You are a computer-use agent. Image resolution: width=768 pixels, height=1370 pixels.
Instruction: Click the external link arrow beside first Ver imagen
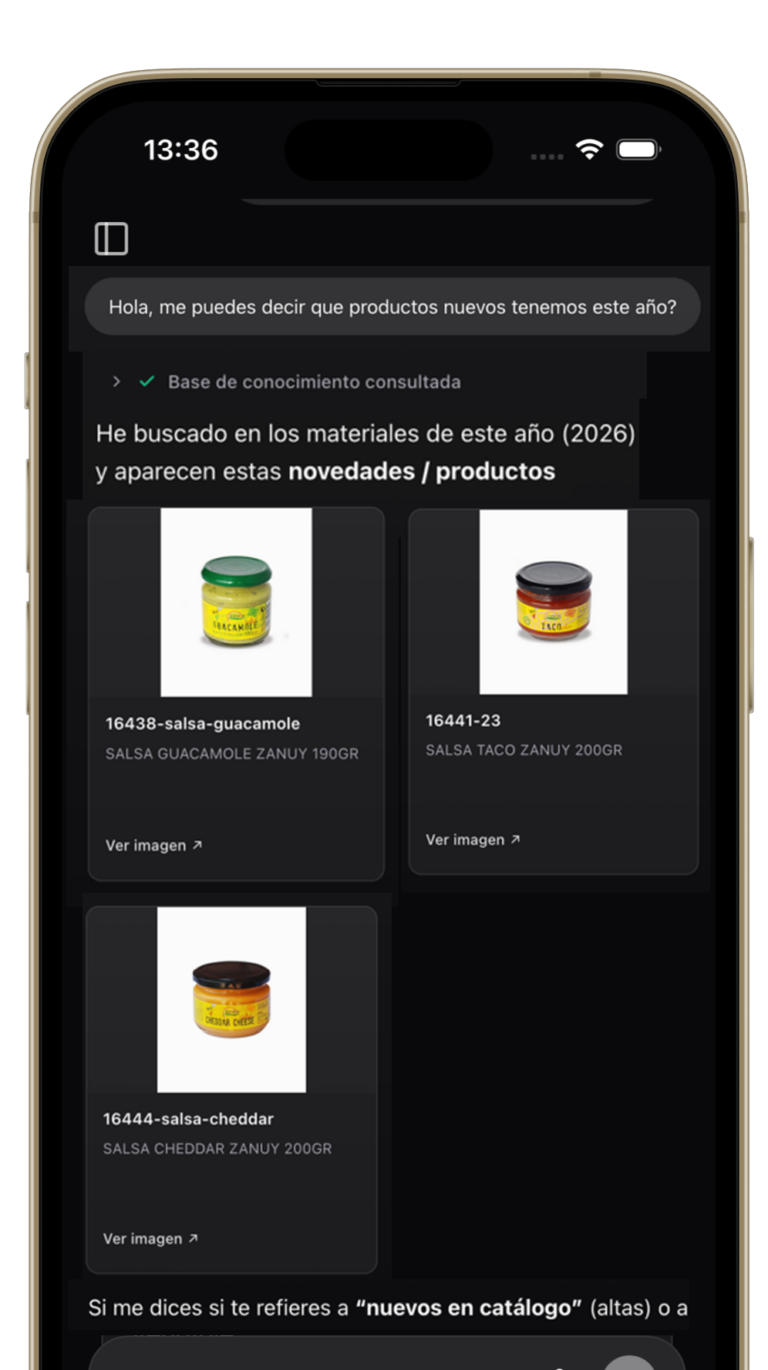[x=194, y=843]
